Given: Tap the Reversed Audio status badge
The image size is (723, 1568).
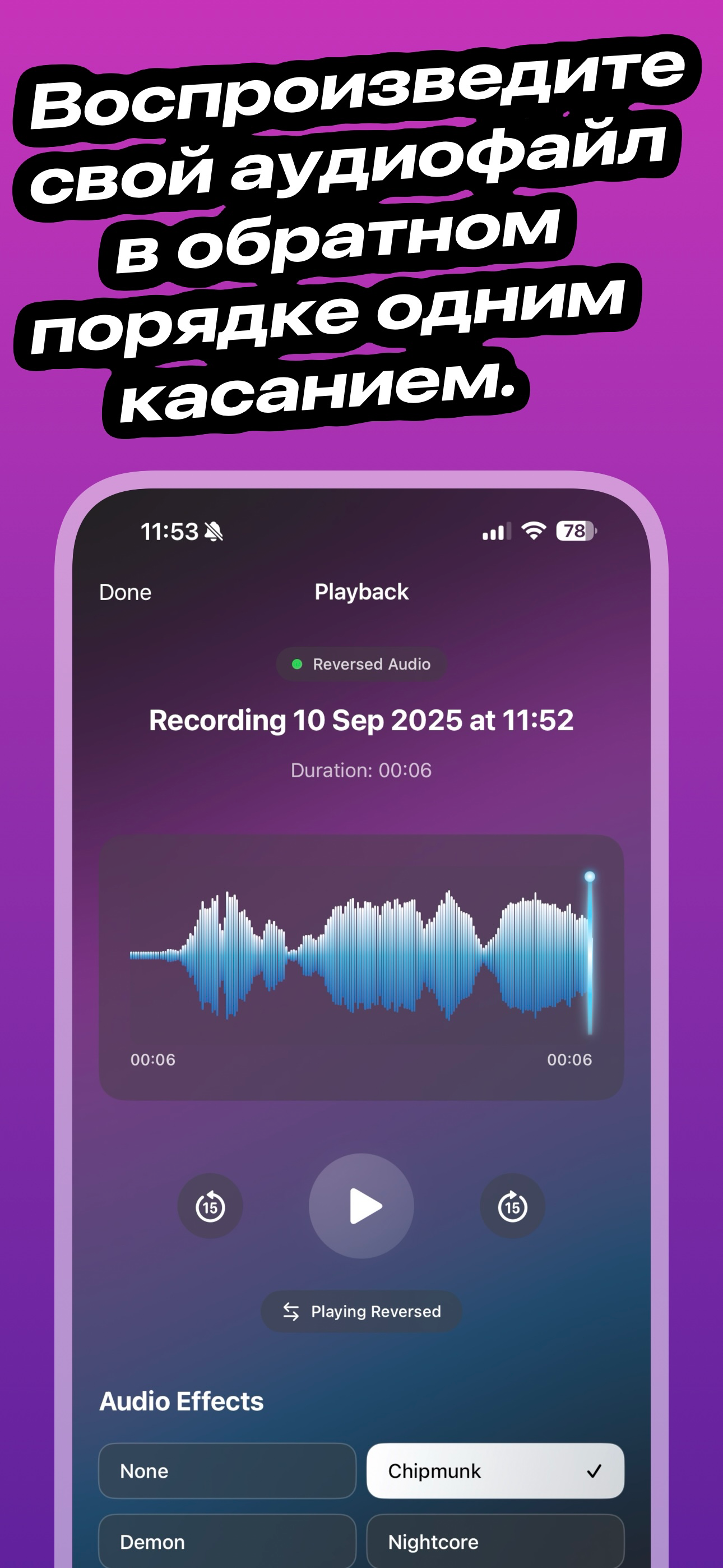Looking at the screenshot, I should pos(361,663).
